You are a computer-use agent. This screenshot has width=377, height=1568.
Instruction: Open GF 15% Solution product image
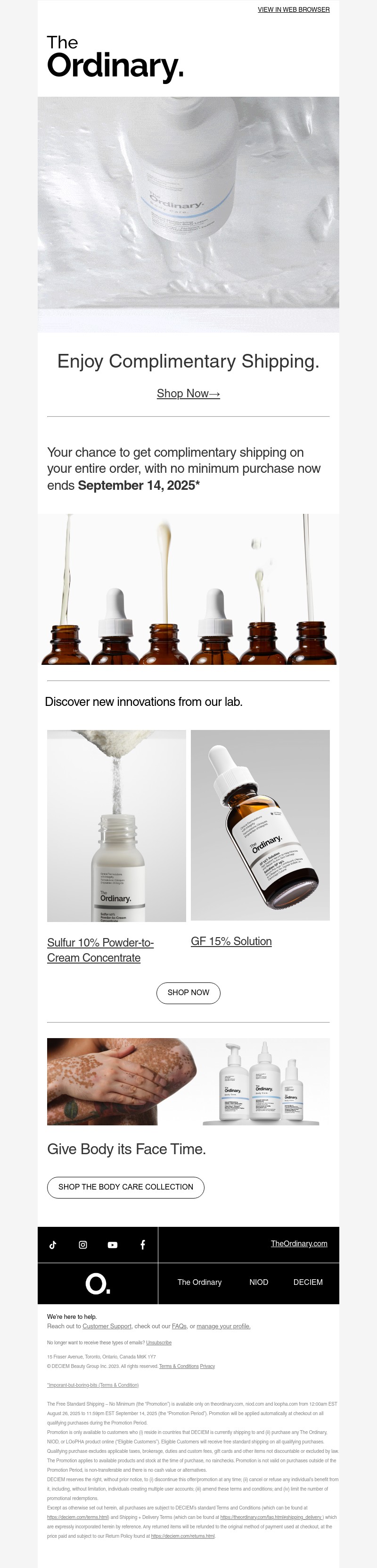260,825
